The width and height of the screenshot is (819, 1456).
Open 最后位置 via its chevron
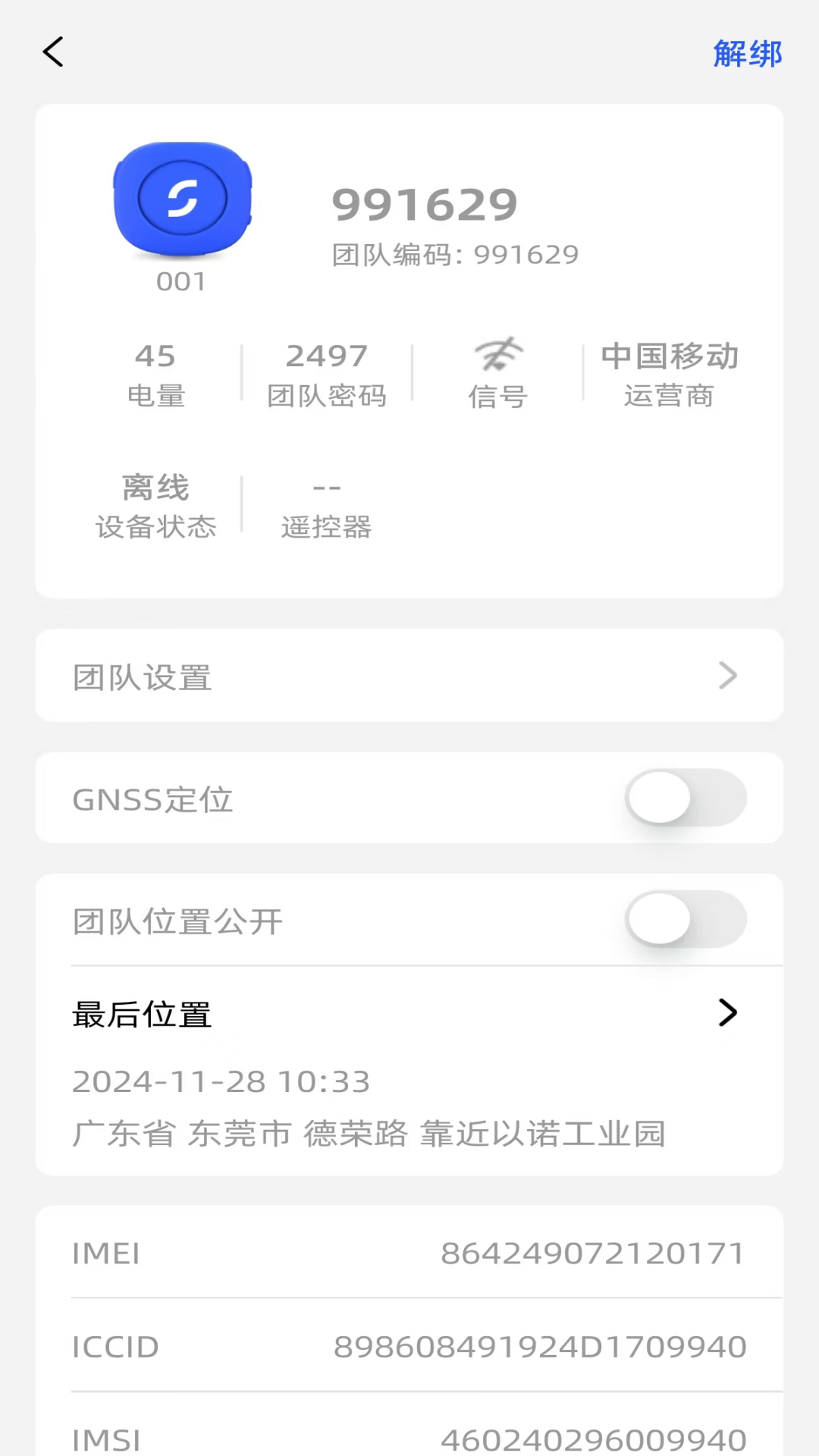pyautogui.click(x=728, y=1013)
